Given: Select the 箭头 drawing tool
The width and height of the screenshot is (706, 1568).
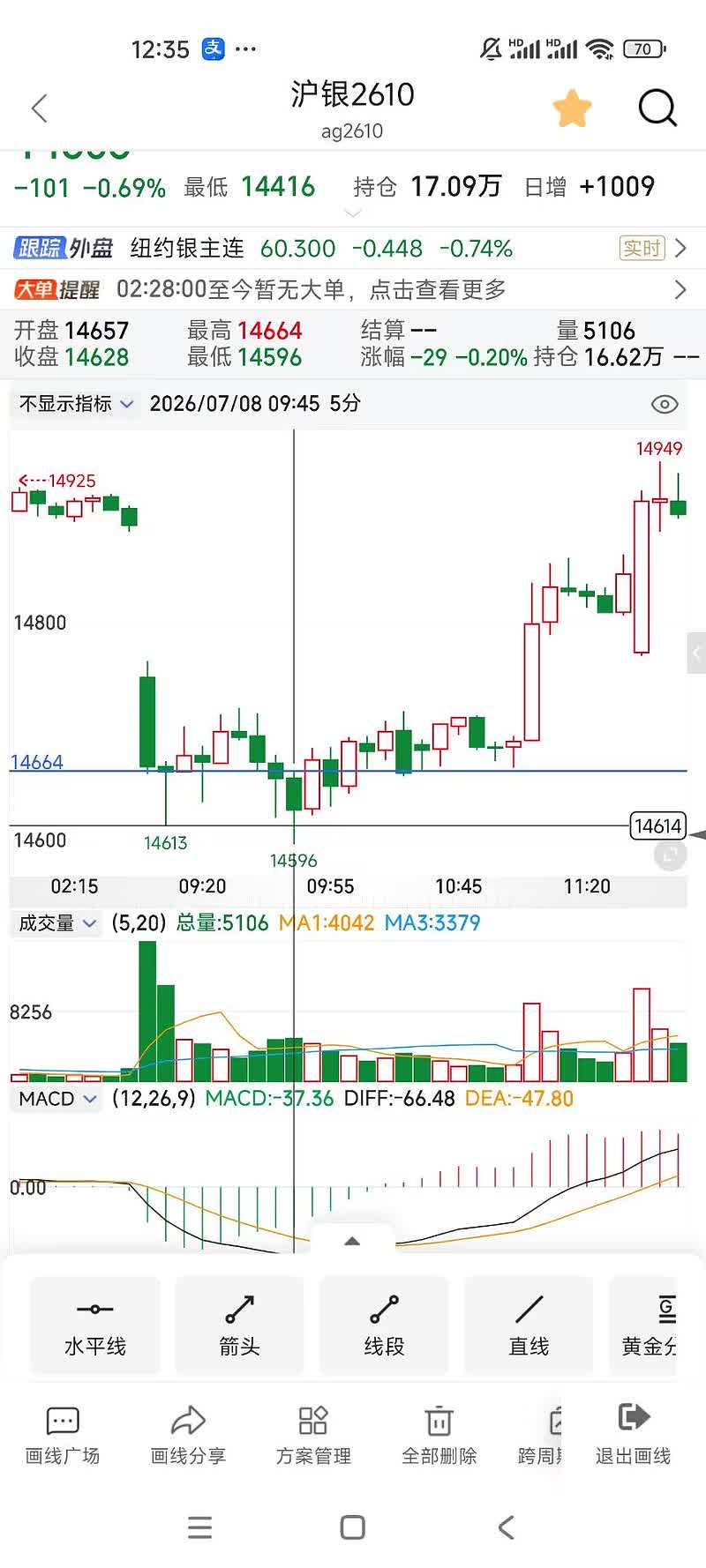Looking at the screenshot, I should pyautogui.click(x=239, y=1326).
